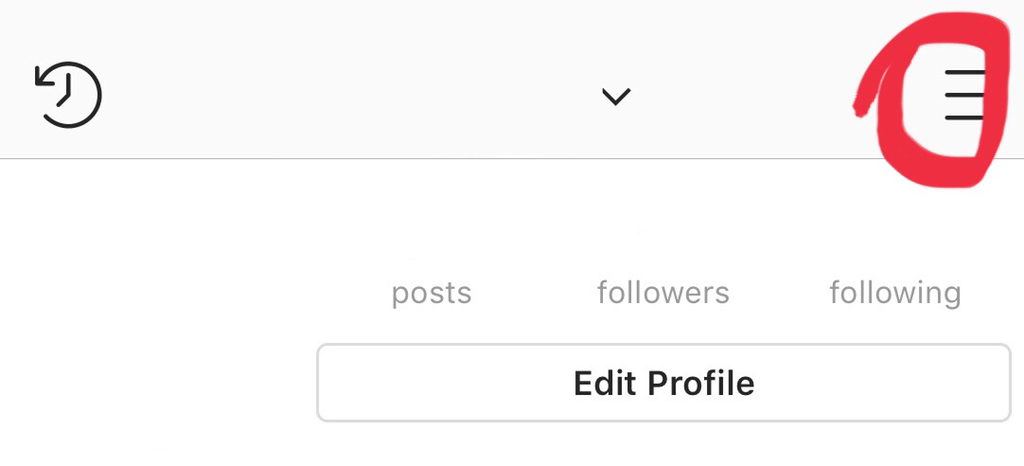
Task: Tap the Edit Profile button
Action: click(x=664, y=382)
